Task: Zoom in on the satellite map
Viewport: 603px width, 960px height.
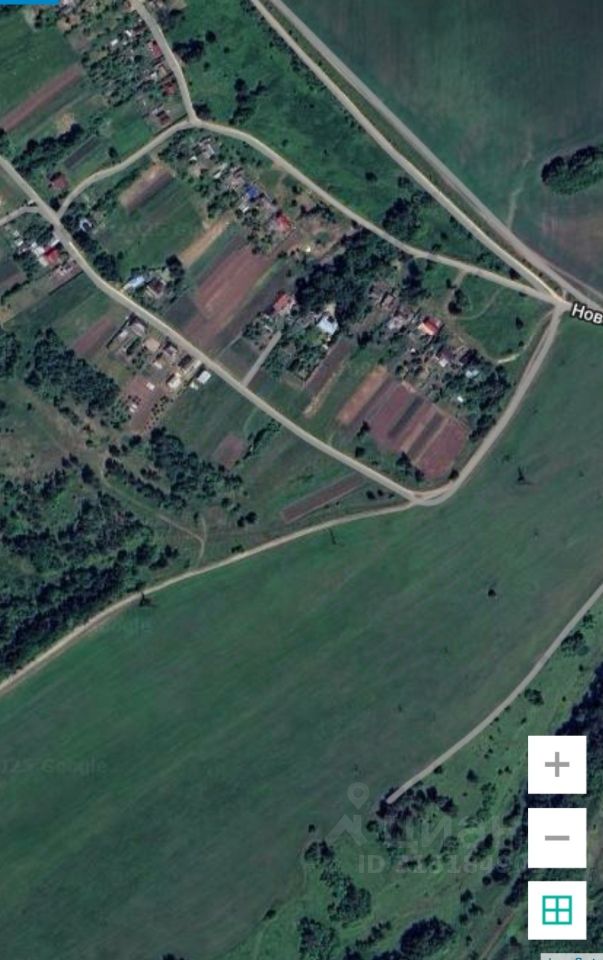Action: pos(557,765)
